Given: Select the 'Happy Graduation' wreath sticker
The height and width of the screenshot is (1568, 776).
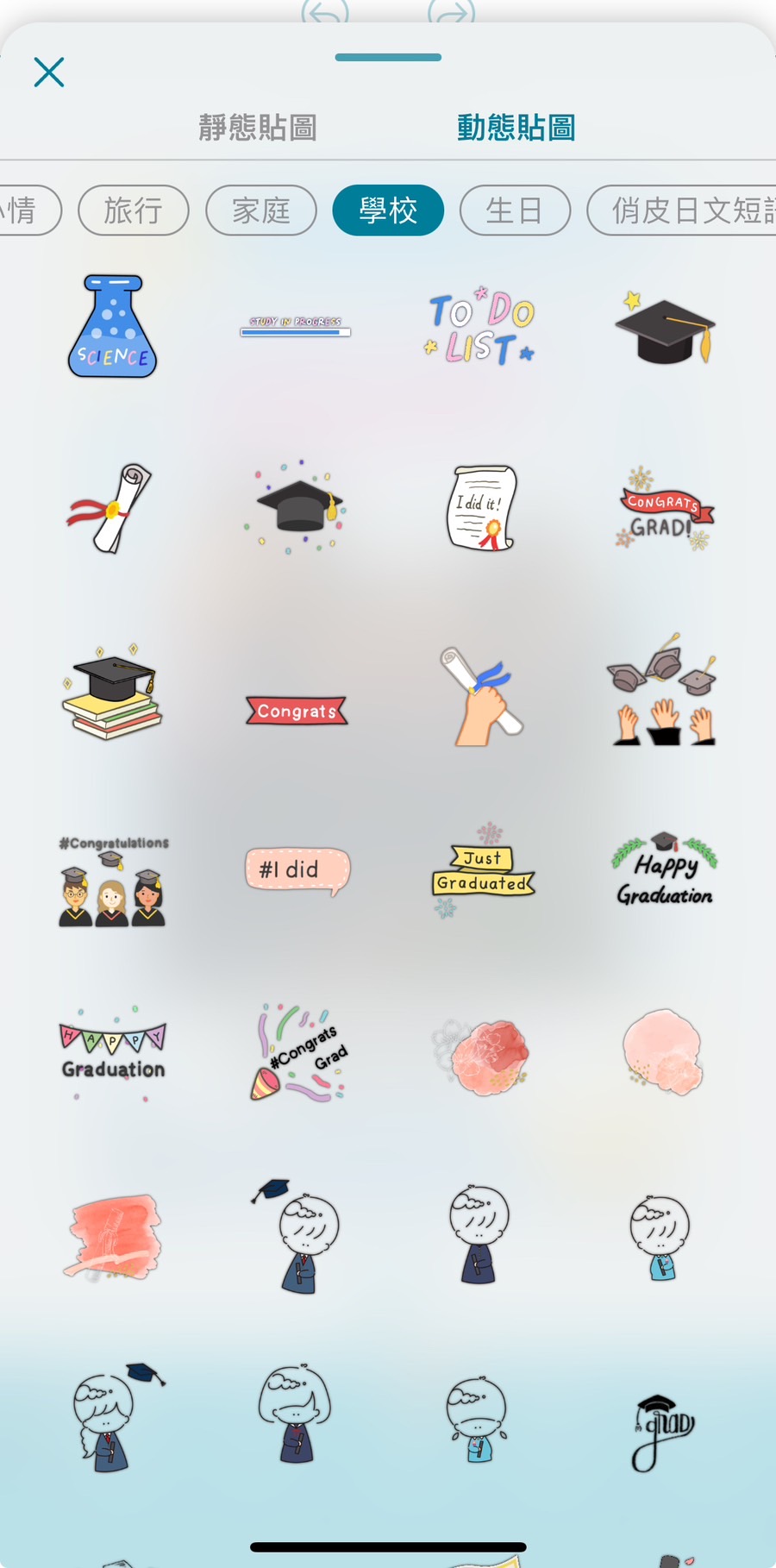Looking at the screenshot, I should [x=662, y=871].
